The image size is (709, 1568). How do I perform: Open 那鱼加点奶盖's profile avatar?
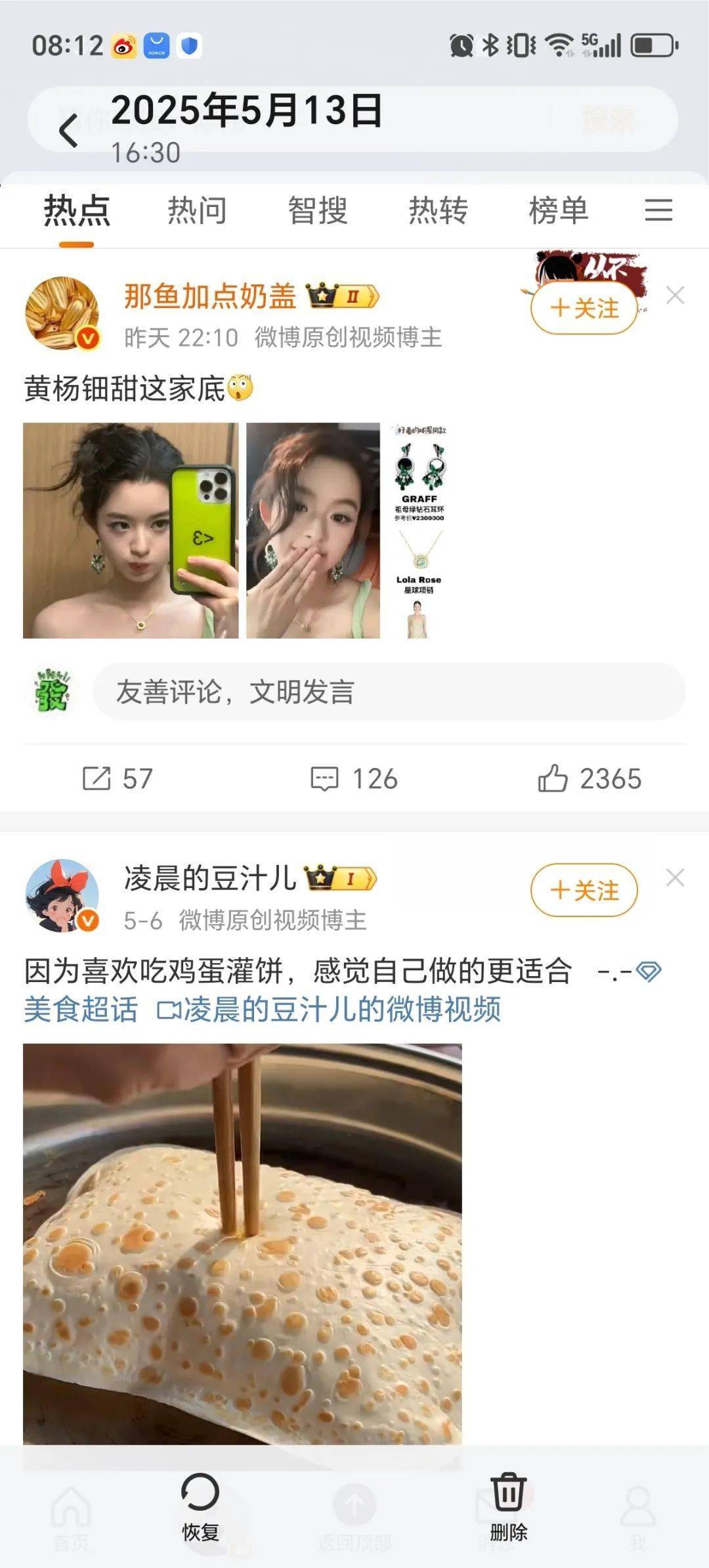pos(62,313)
